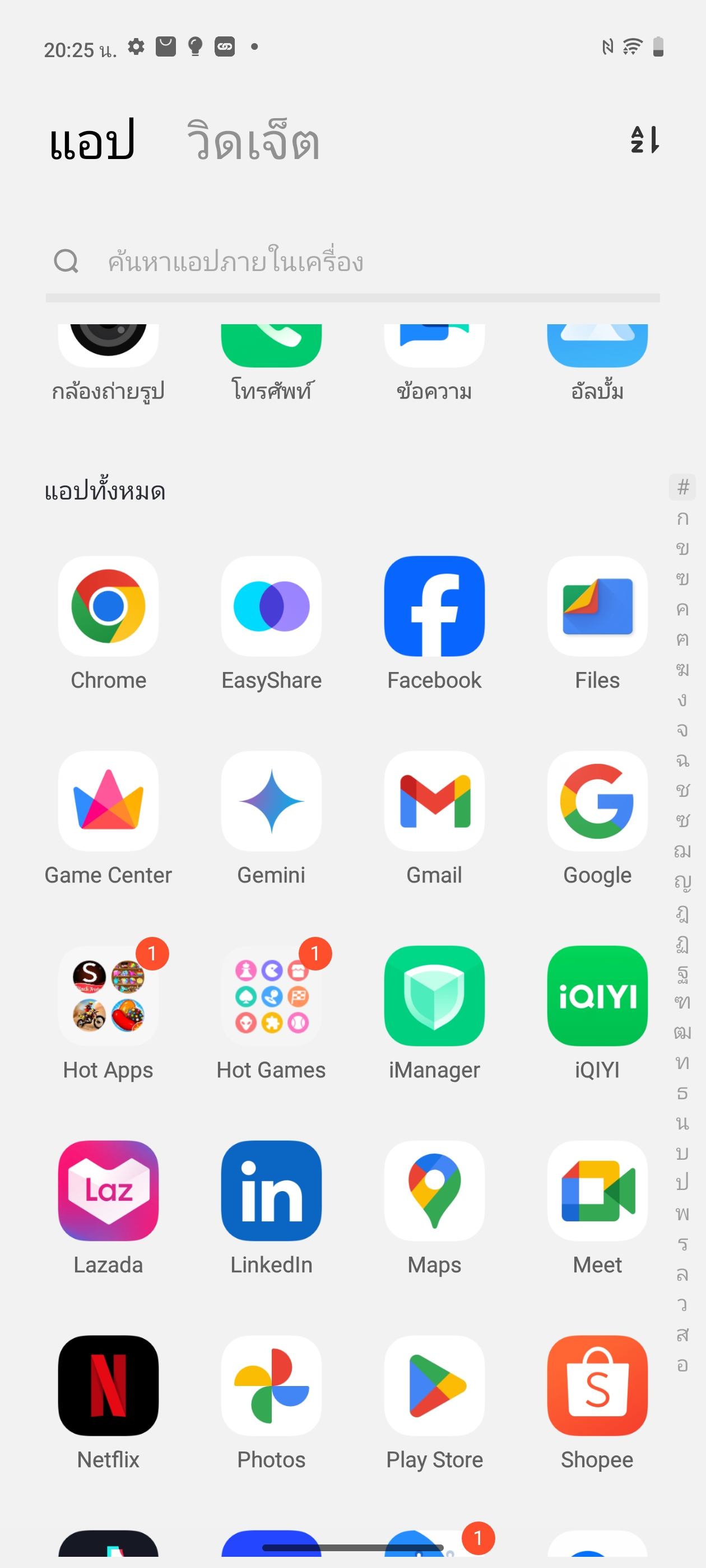Open the A-Z sort options icon

644,140
